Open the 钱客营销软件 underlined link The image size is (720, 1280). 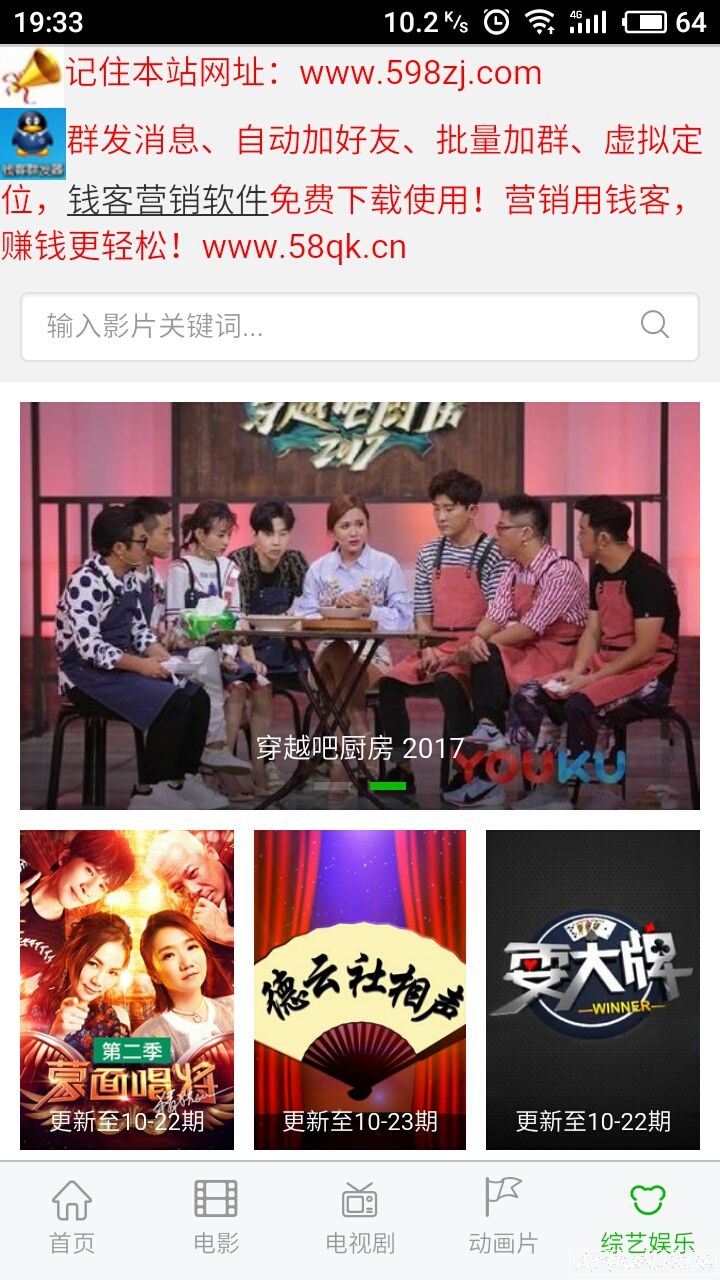(167, 201)
